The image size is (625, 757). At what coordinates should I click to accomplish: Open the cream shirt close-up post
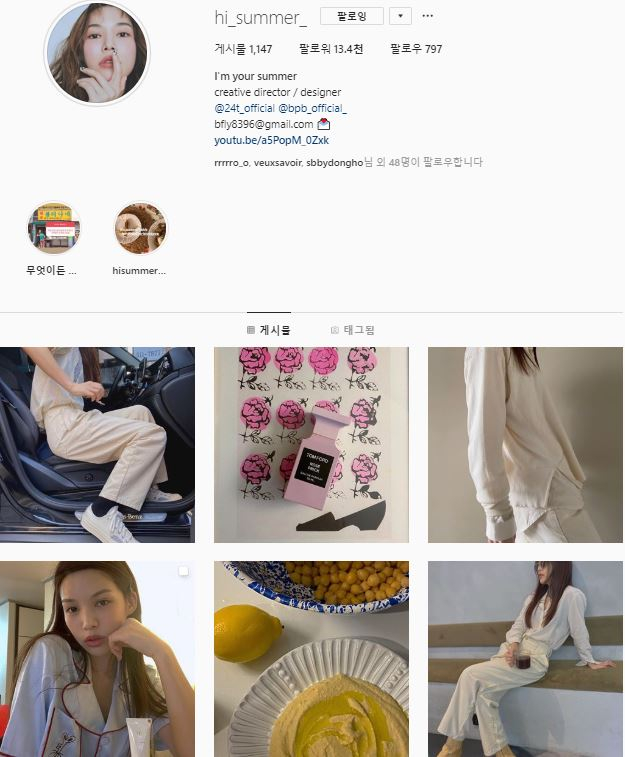click(525, 444)
